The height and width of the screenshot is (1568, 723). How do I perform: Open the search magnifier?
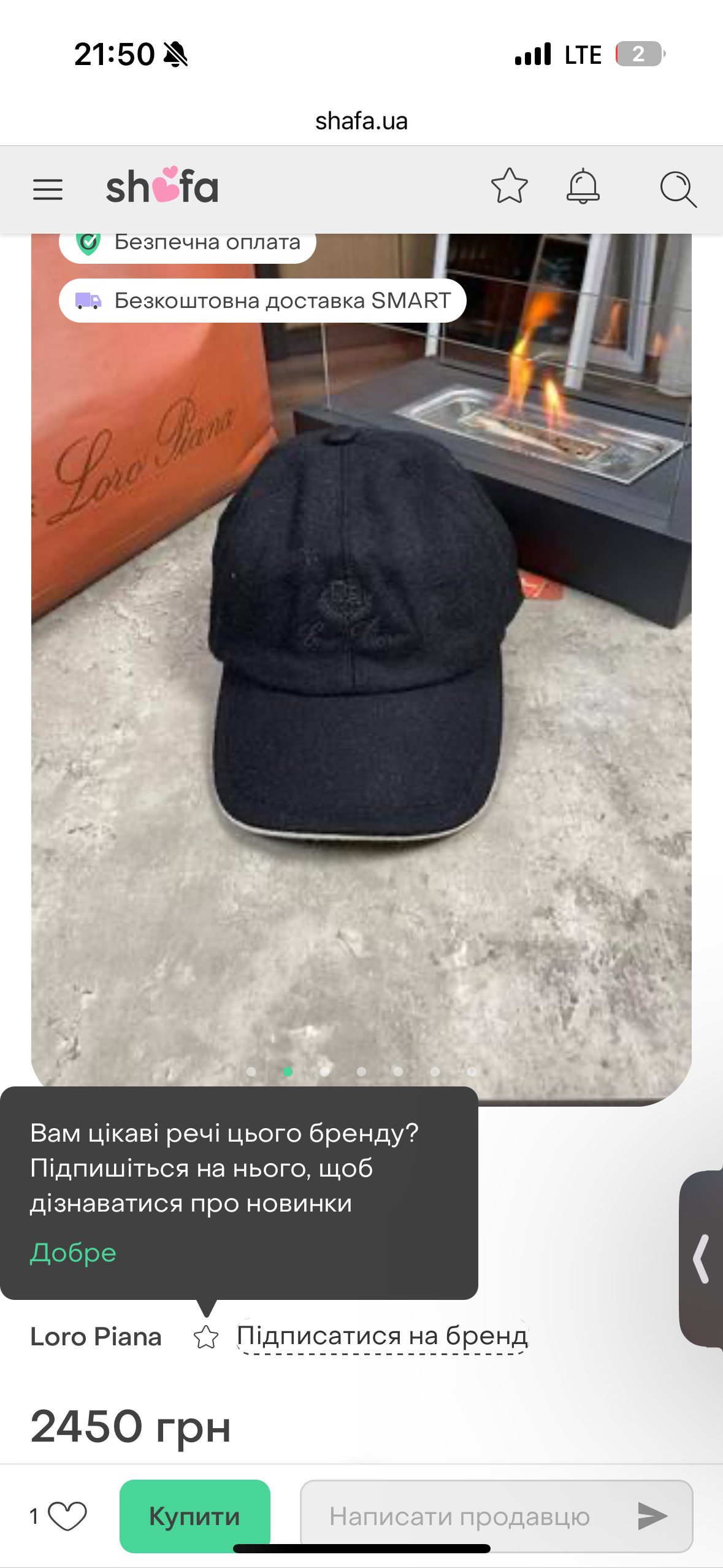(x=678, y=188)
